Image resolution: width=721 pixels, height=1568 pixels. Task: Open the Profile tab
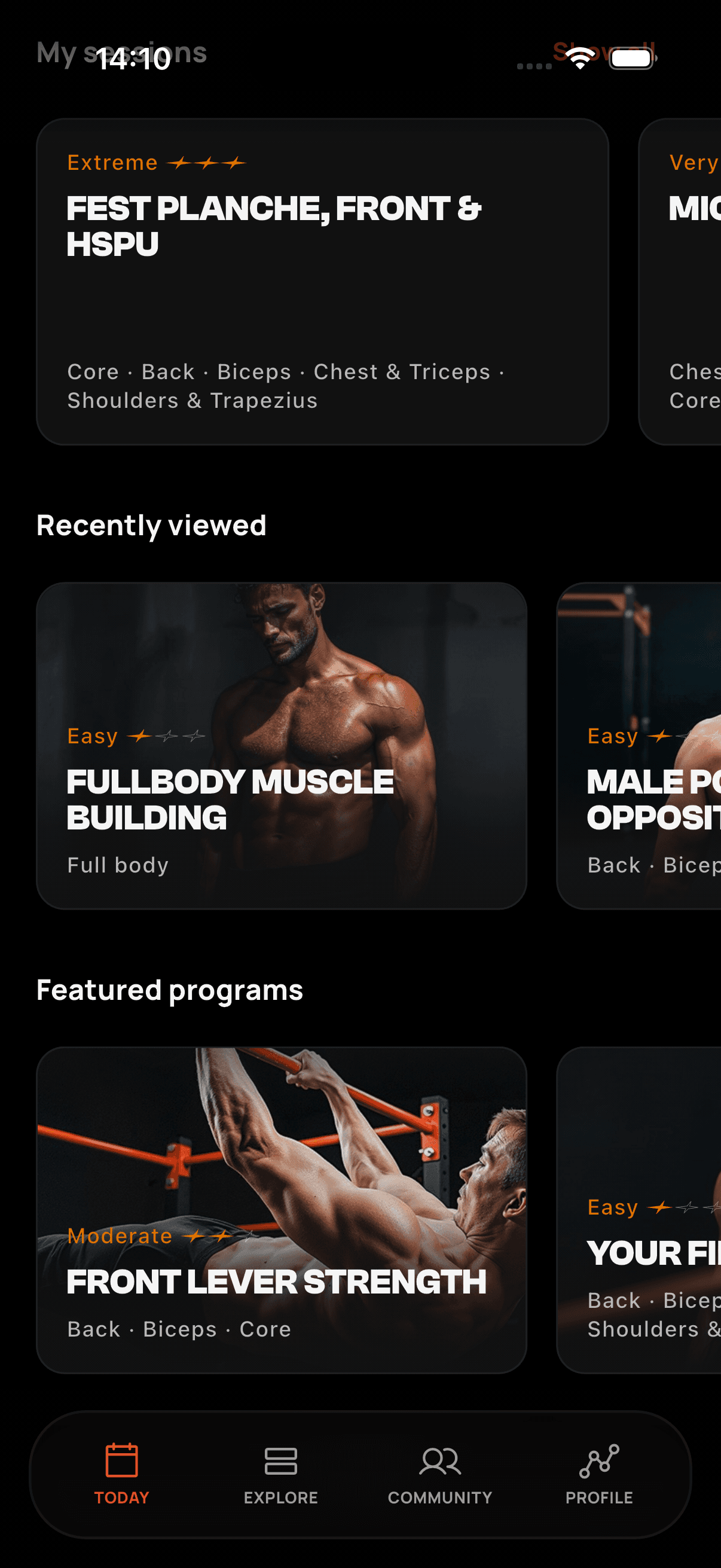point(598,1473)
